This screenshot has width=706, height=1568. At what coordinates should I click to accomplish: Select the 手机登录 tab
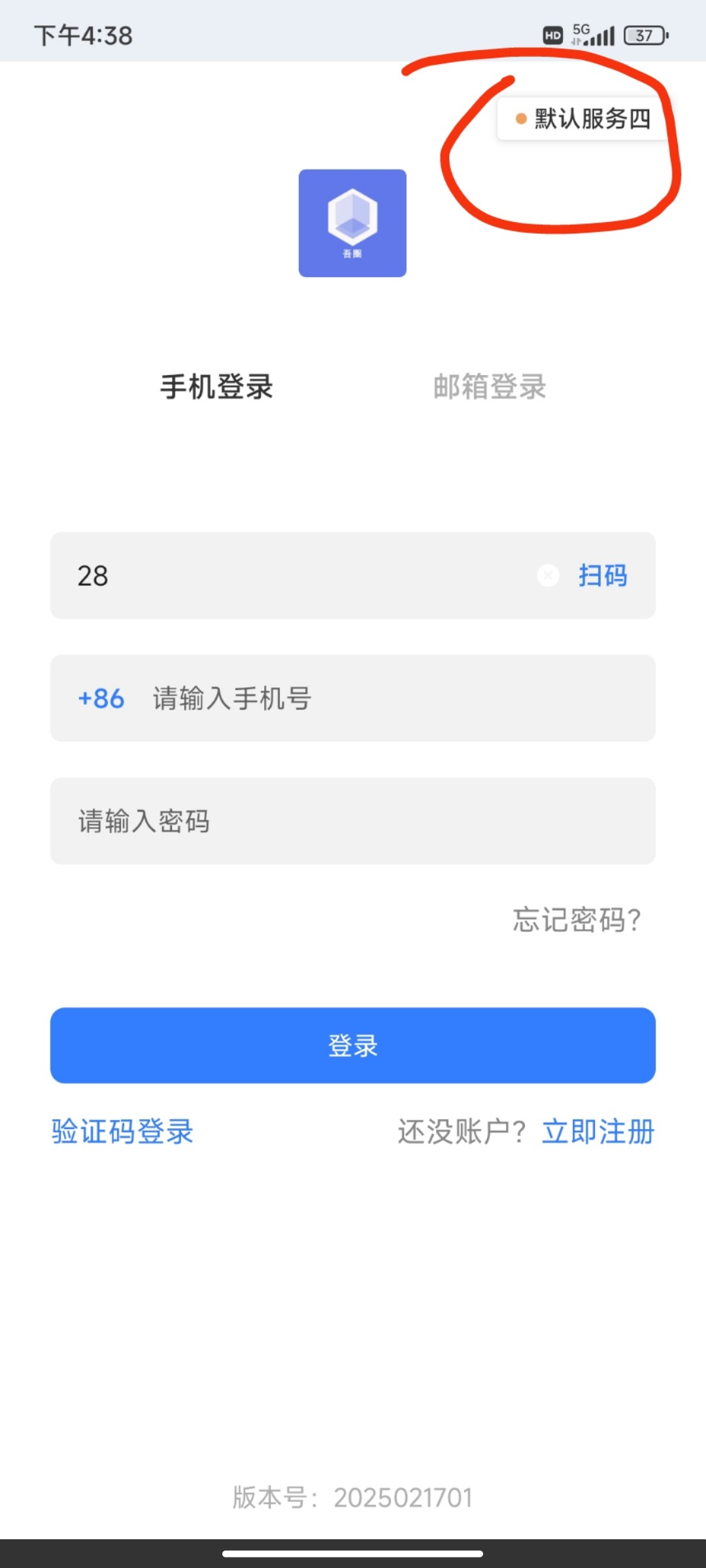[216, 387]
